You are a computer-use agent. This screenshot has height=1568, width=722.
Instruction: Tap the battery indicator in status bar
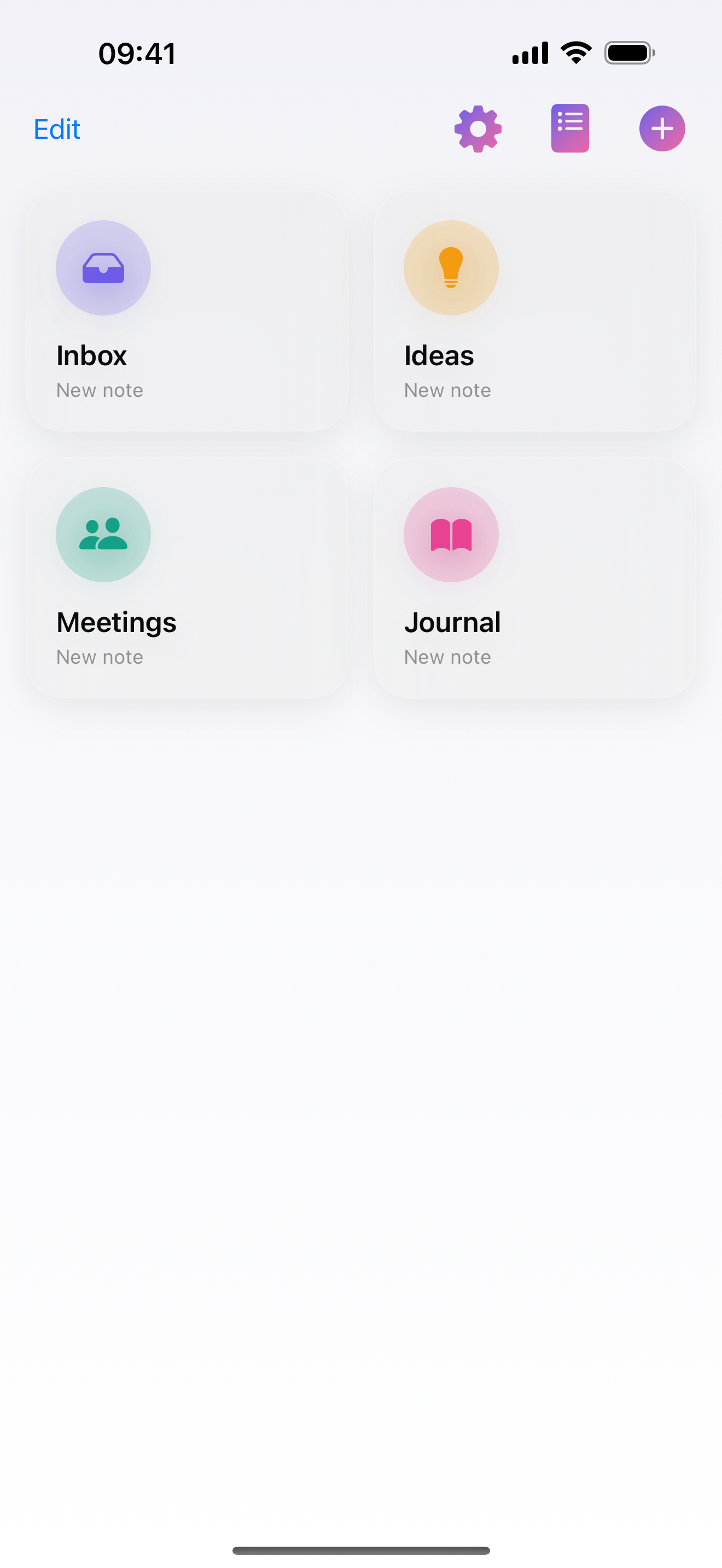(x=630, y=53)
